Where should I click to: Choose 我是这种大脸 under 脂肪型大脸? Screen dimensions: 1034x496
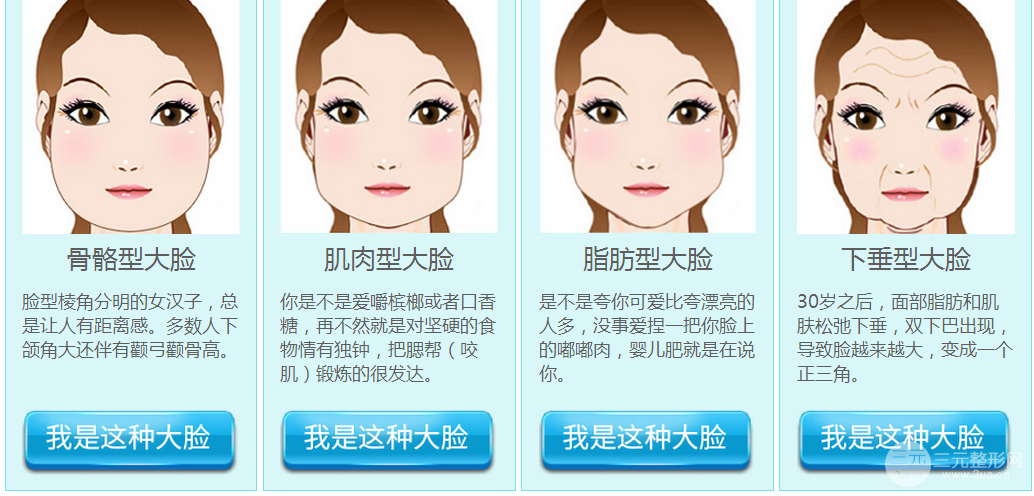coord(645,438)
